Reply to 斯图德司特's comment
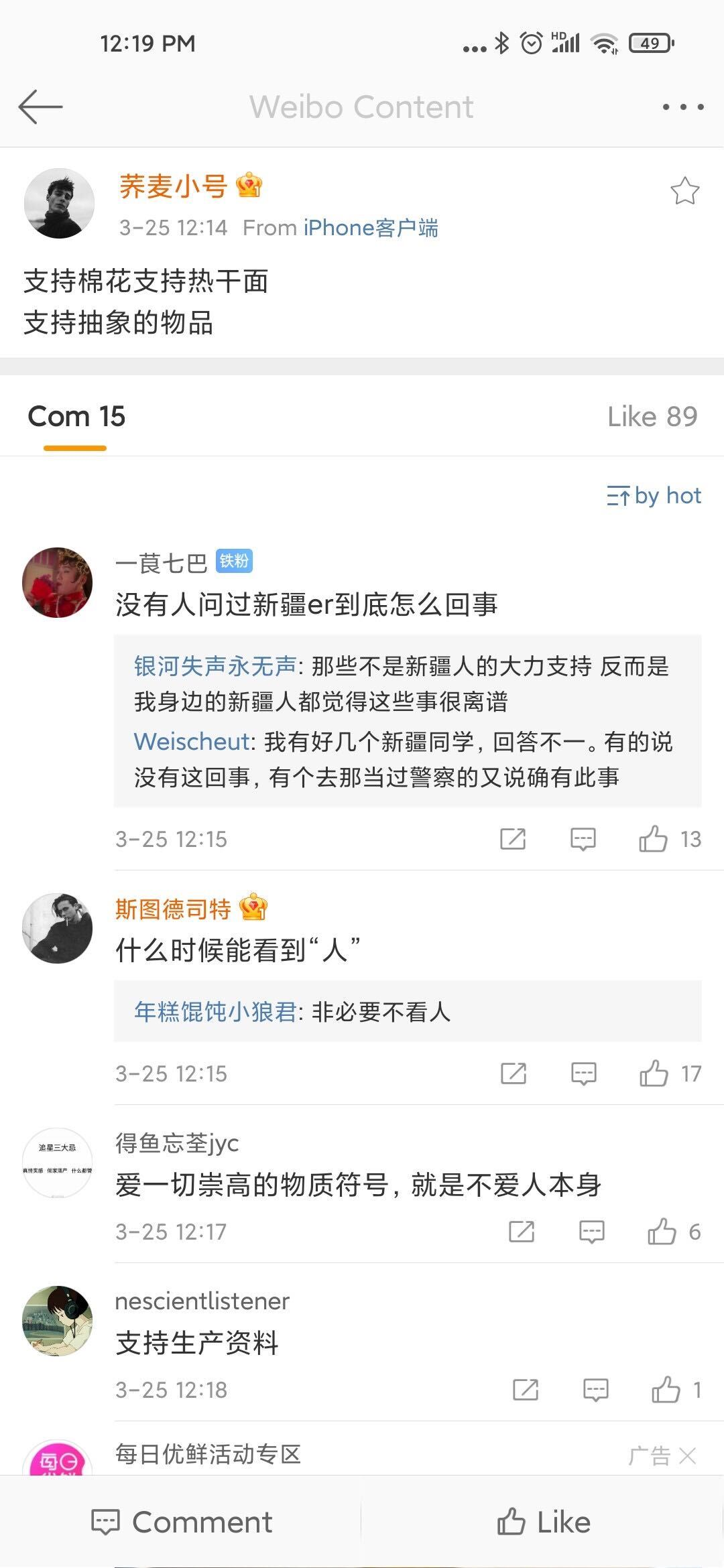 click(583, 1073)
